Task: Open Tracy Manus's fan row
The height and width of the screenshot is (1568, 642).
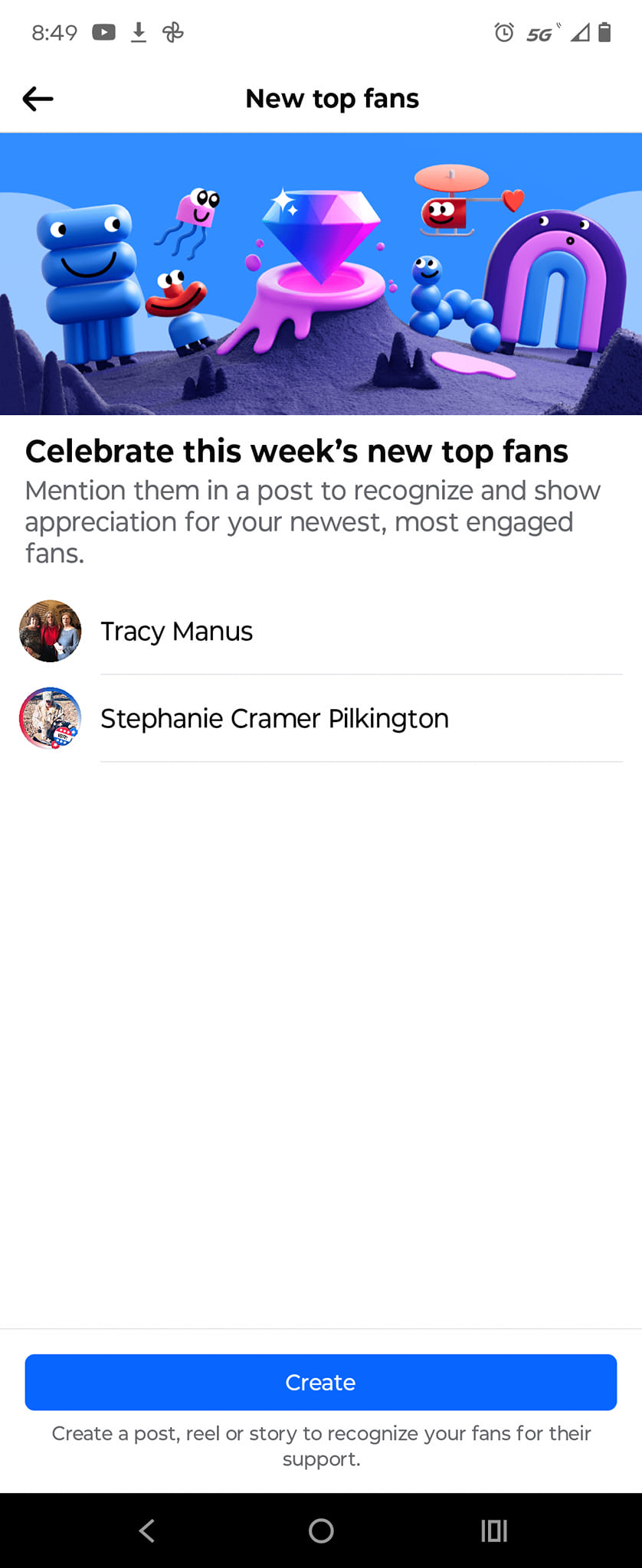Action: tap(176, 632)
